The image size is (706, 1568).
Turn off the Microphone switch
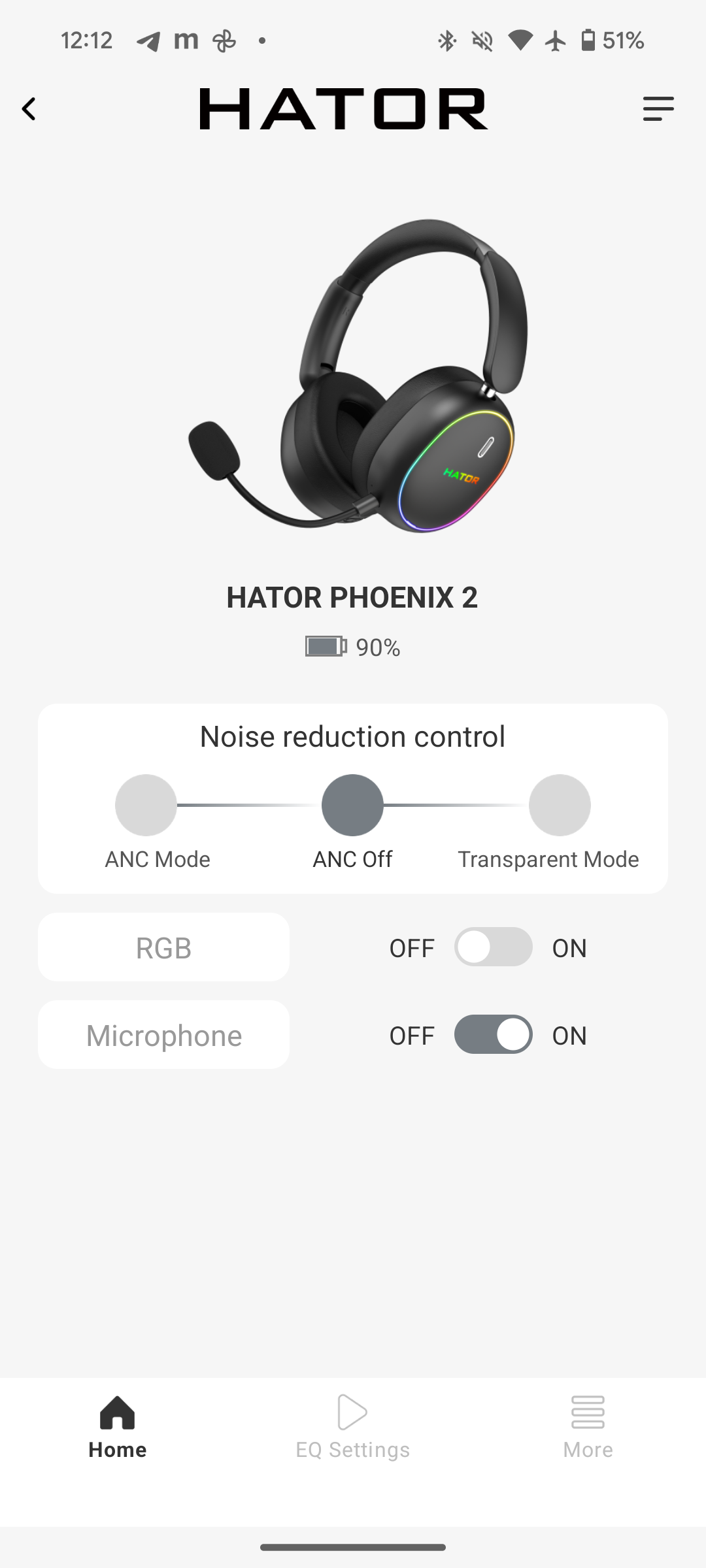[x=494, y=1034]
